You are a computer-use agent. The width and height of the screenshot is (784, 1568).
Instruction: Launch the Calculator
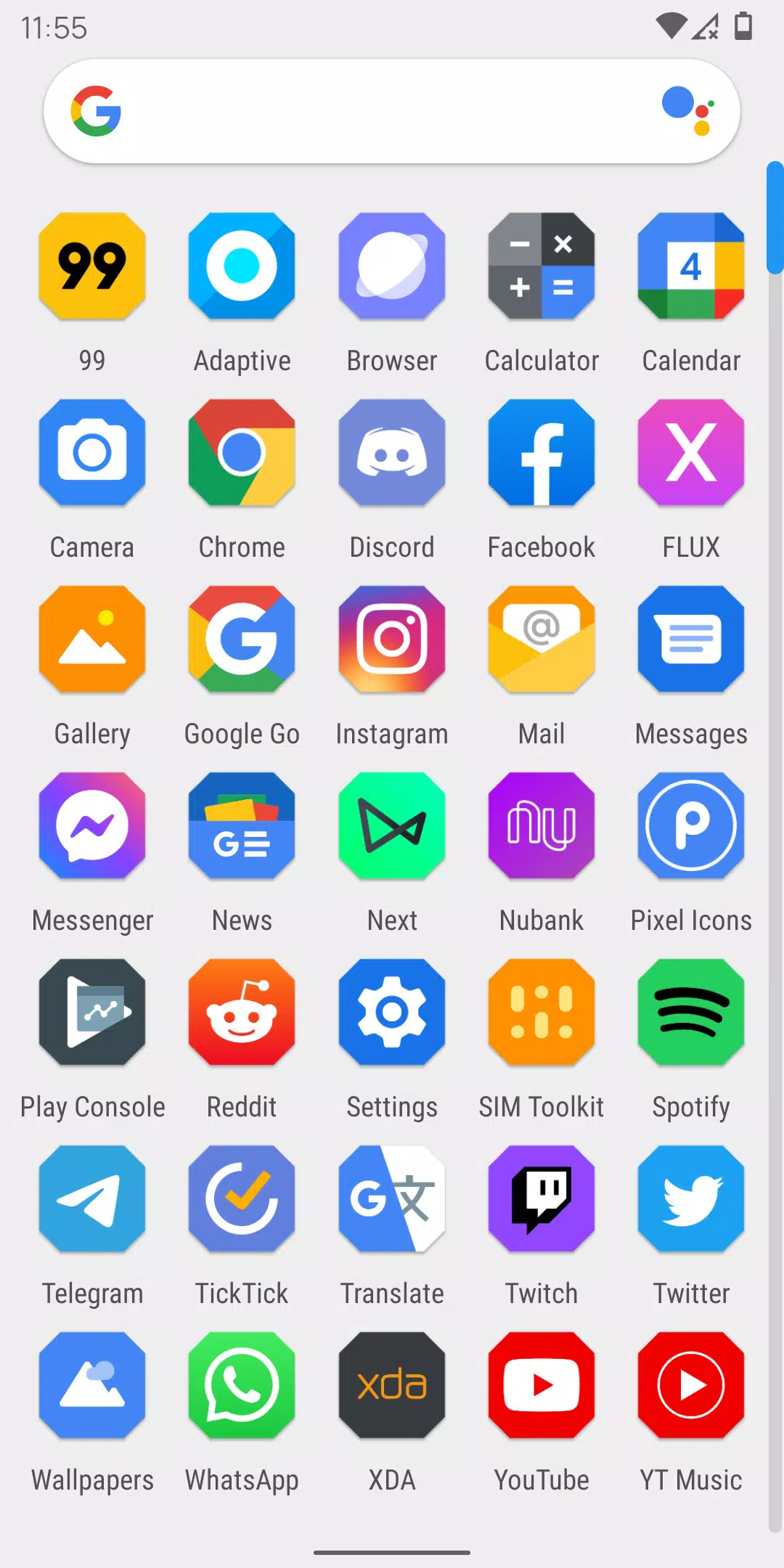pos(541,266)
